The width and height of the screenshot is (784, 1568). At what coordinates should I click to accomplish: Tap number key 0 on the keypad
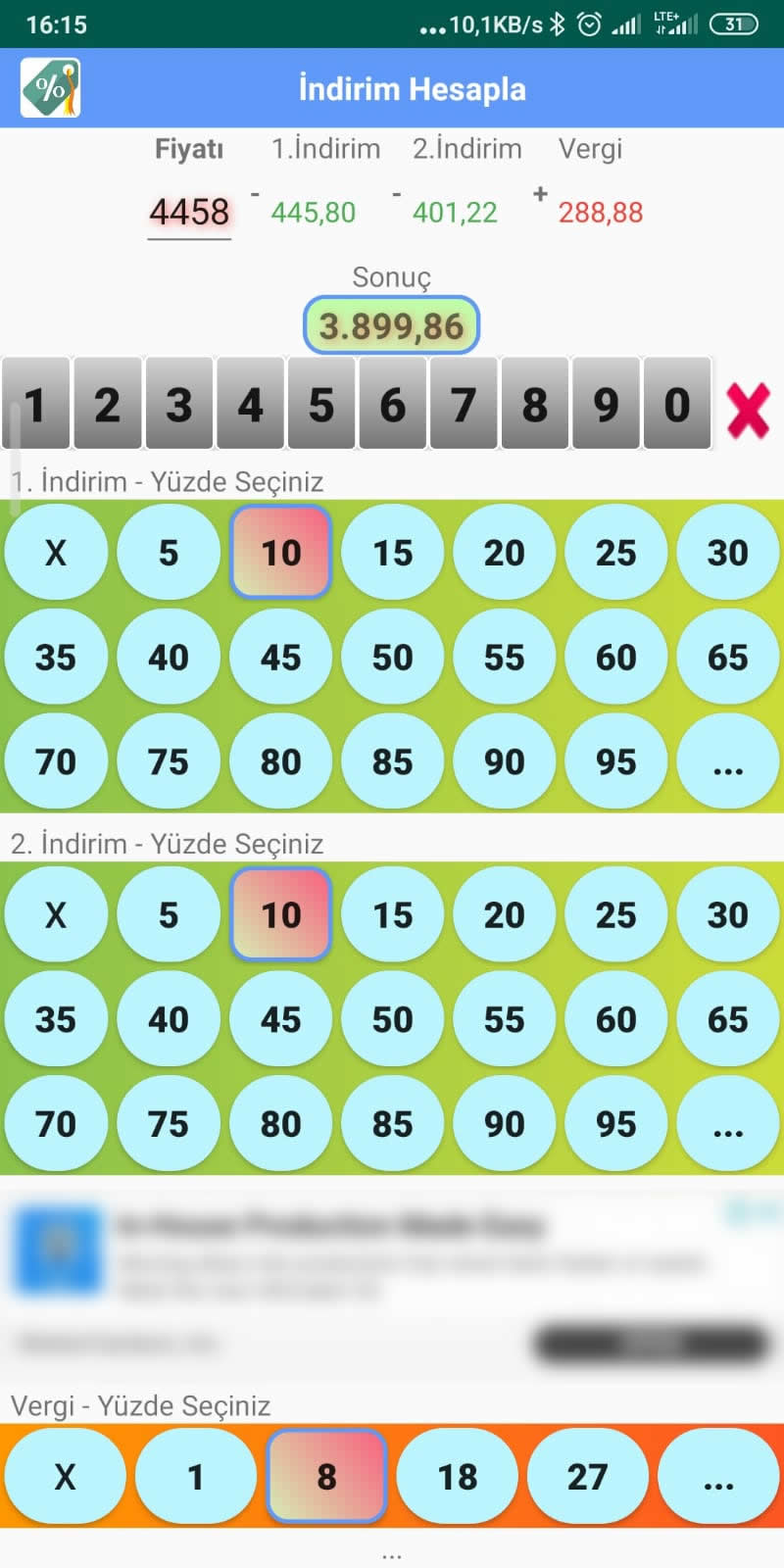[676, 405]
